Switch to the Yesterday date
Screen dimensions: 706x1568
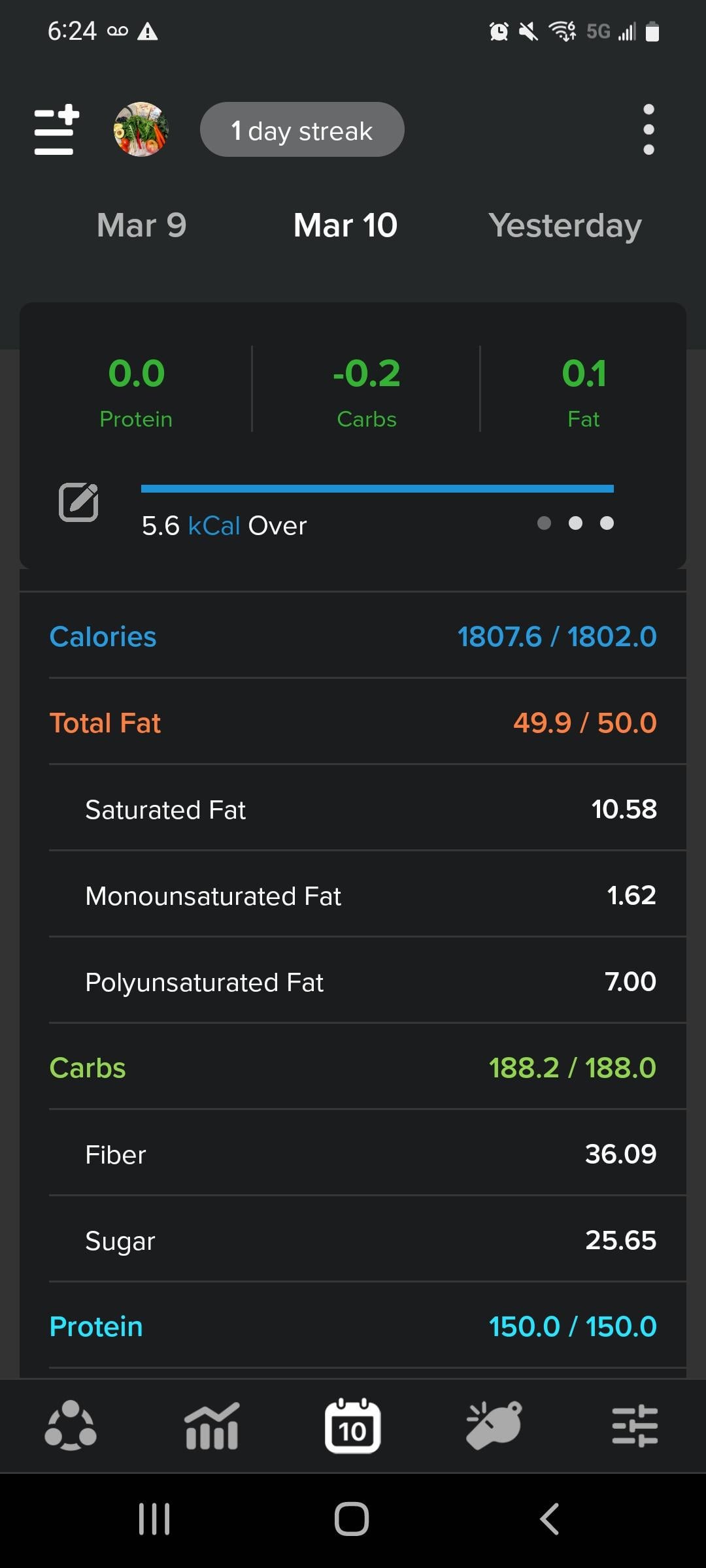tap(565, 225)
